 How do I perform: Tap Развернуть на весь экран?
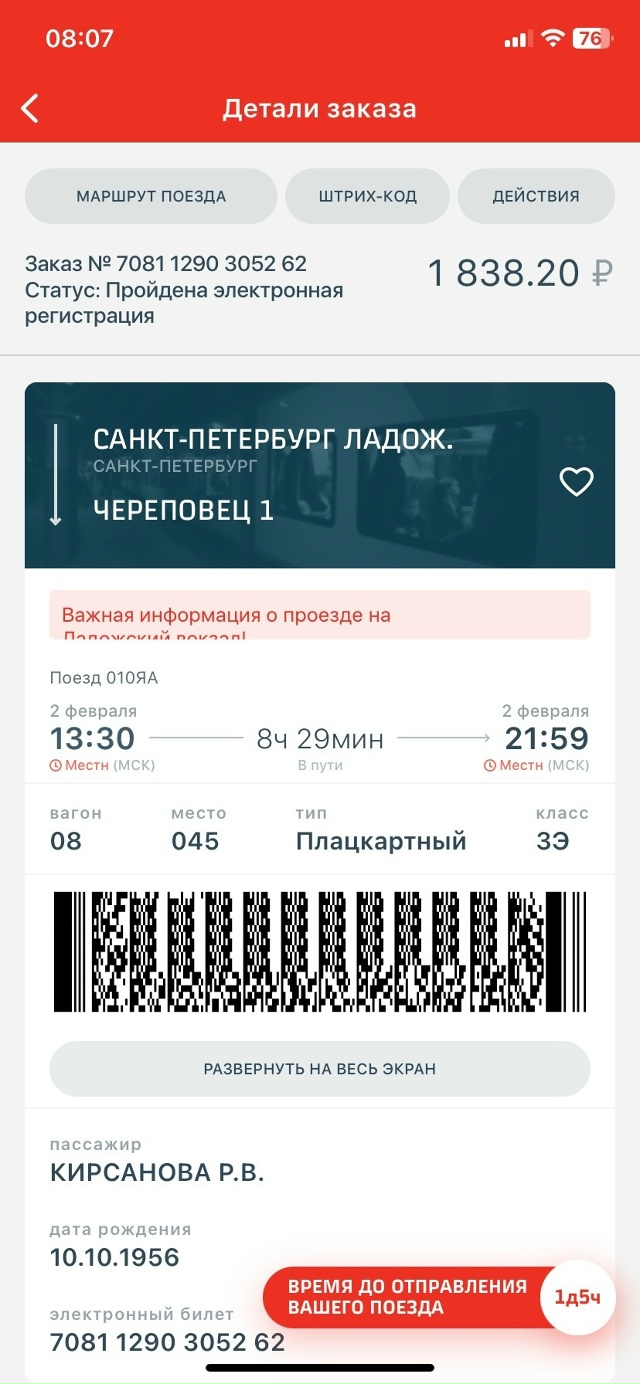[x=320, y=1069]
